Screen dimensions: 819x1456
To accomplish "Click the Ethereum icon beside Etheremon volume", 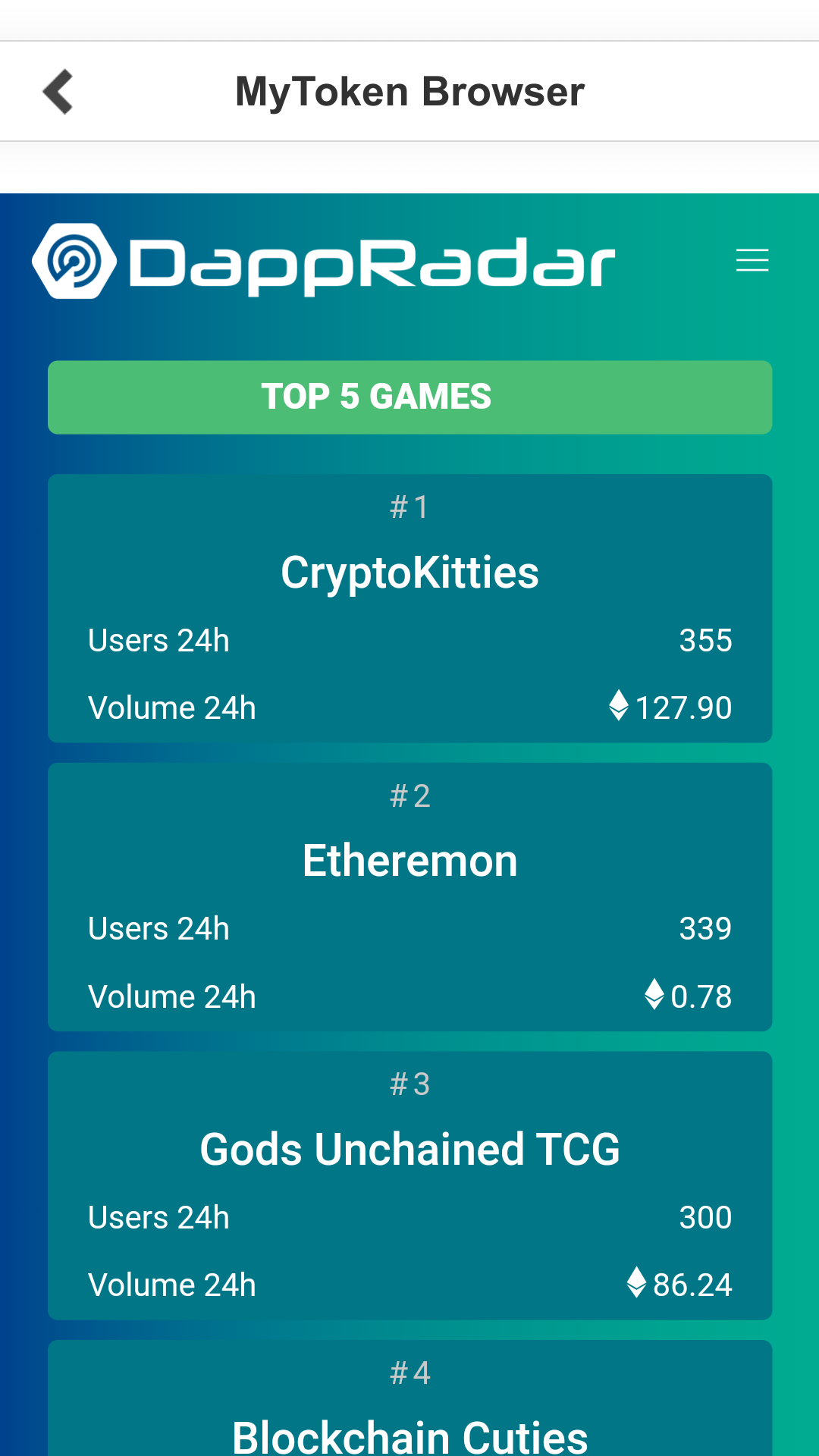I will tap(655, 996).
